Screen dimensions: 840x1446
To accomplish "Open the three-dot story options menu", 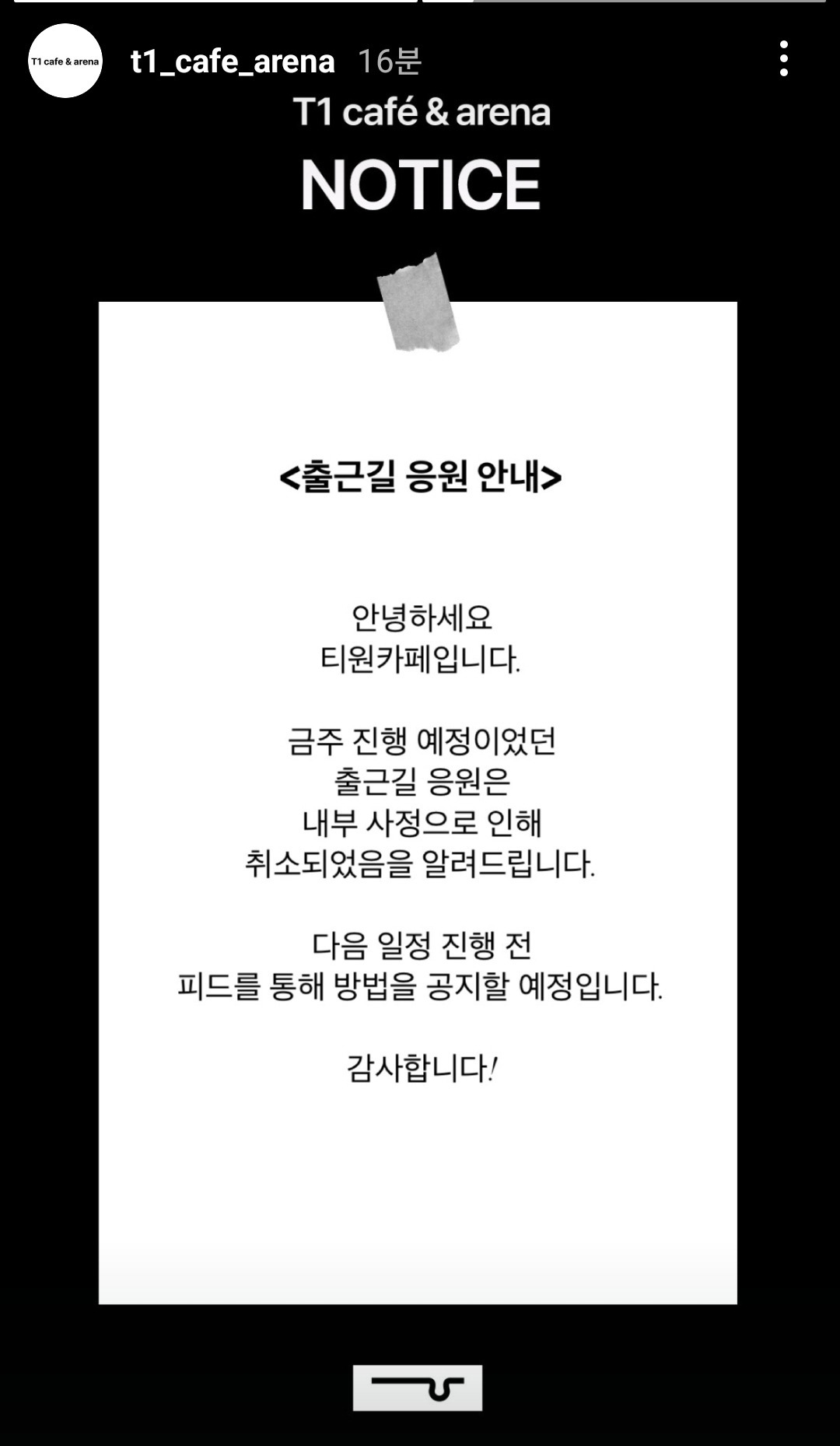I will click(x=784, y=59).
